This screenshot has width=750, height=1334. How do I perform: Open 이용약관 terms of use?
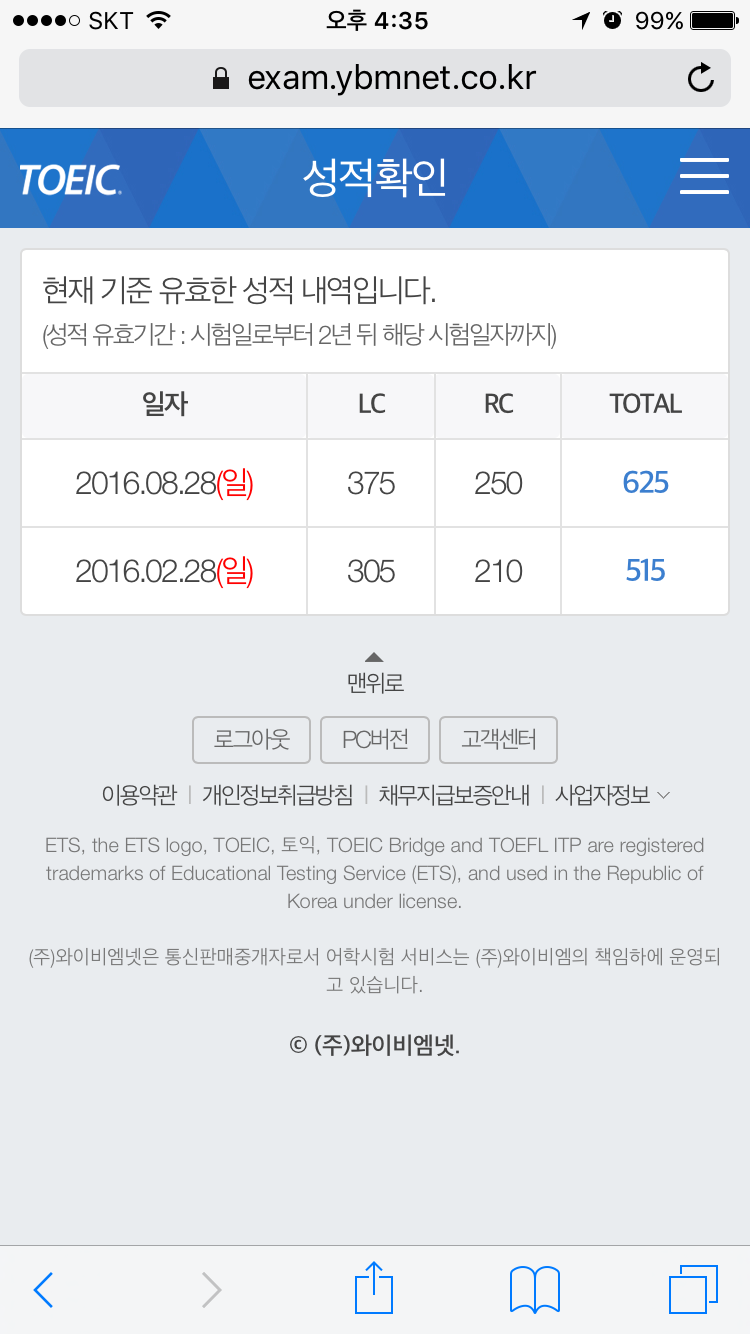(139, 795)
